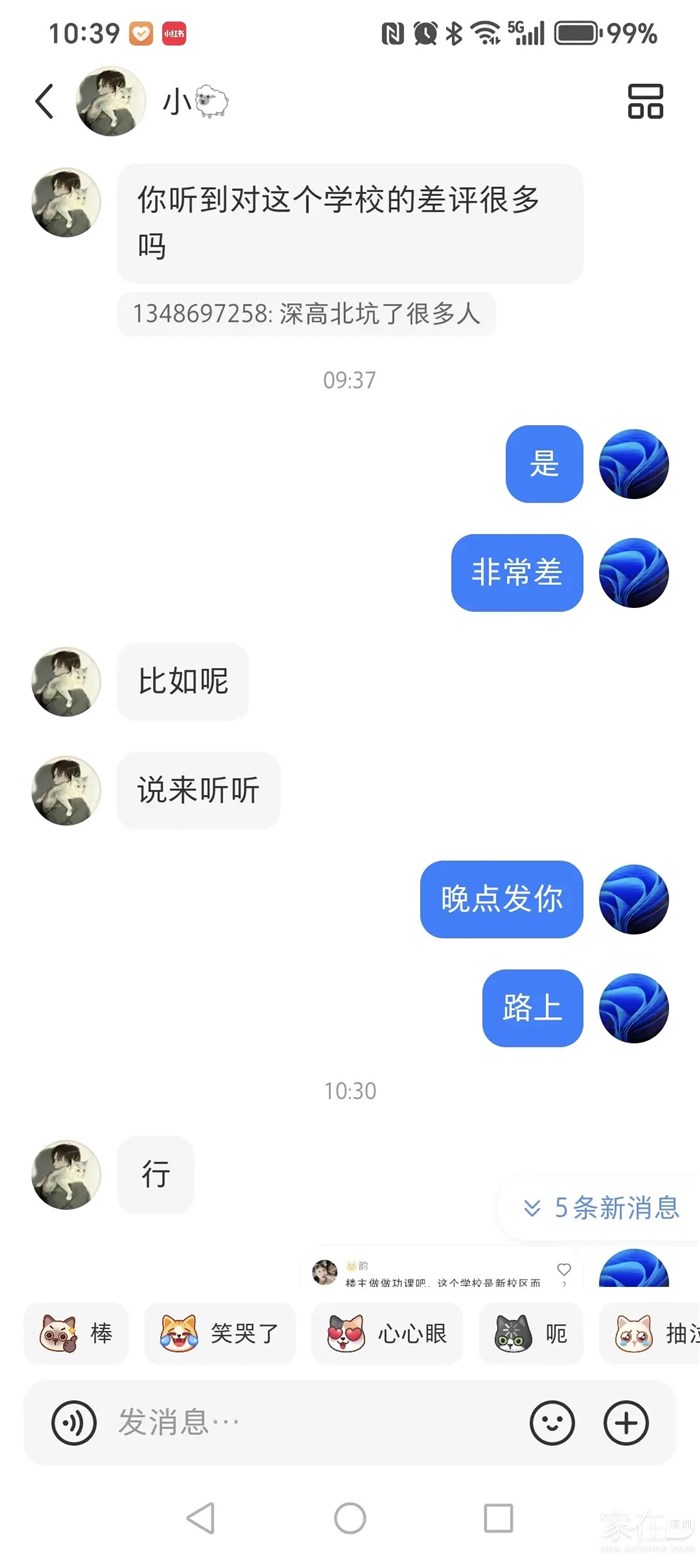Send the 呃 quick reaction
The image size is (700, 1555).
[x=531, y=1333]
